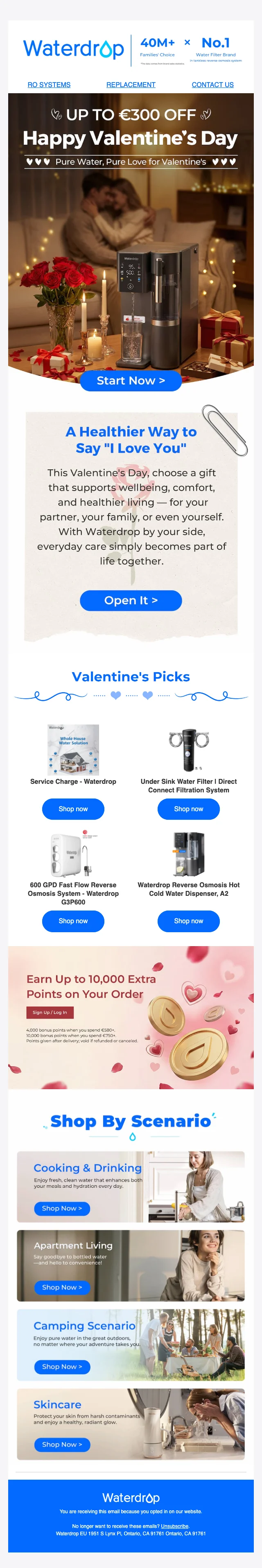Open the CONTACT US link
The image size is (262, 1568).
click(x=212, y=85)
